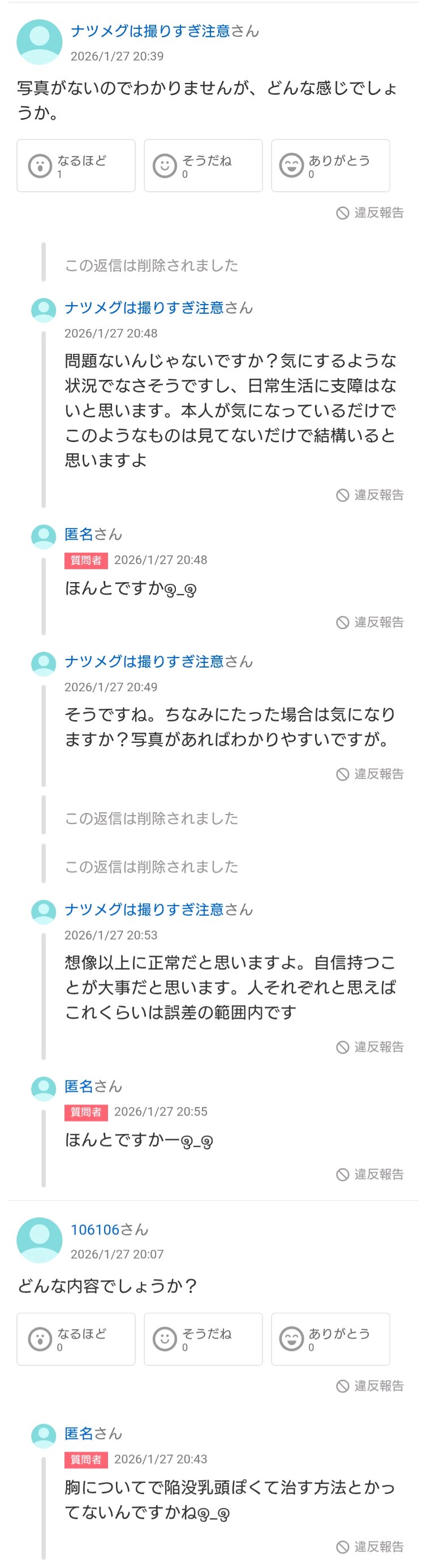
Task: Tap なるほど on the 20:39 answer
Action: 76,166
